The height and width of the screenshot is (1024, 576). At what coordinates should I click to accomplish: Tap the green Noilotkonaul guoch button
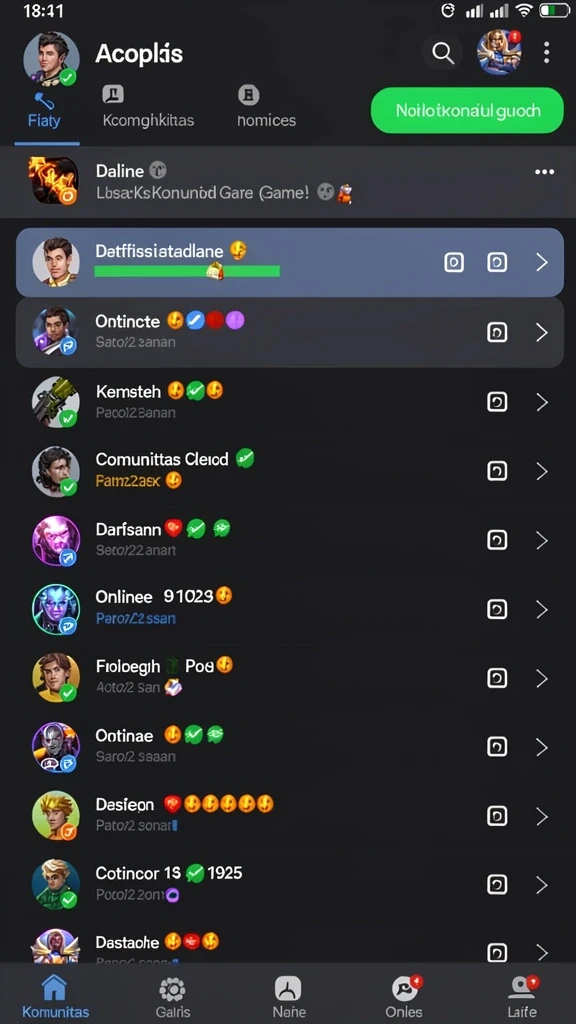point(466,110)
